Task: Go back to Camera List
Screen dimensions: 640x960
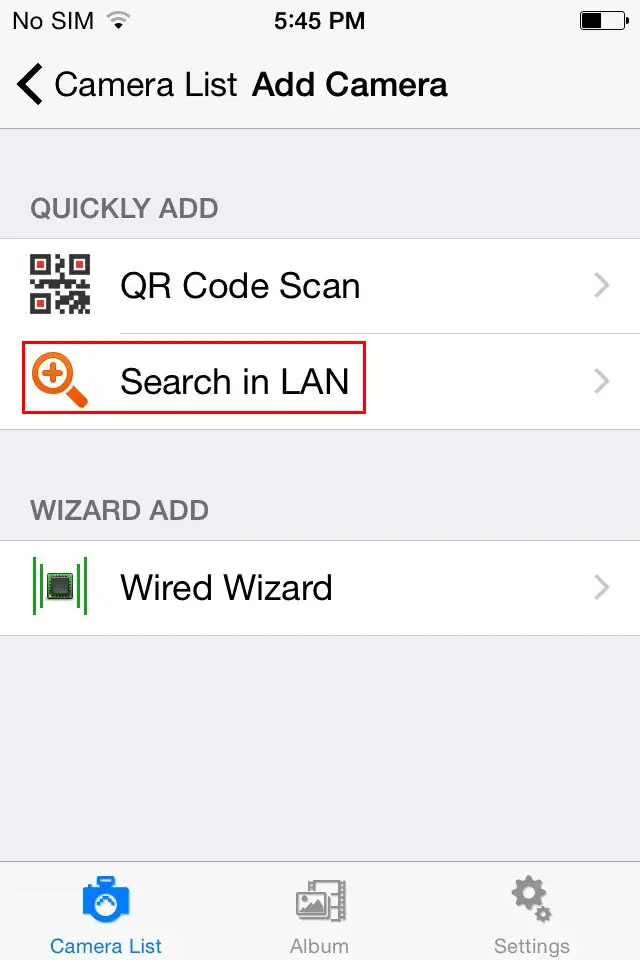Action: (125, 85)
